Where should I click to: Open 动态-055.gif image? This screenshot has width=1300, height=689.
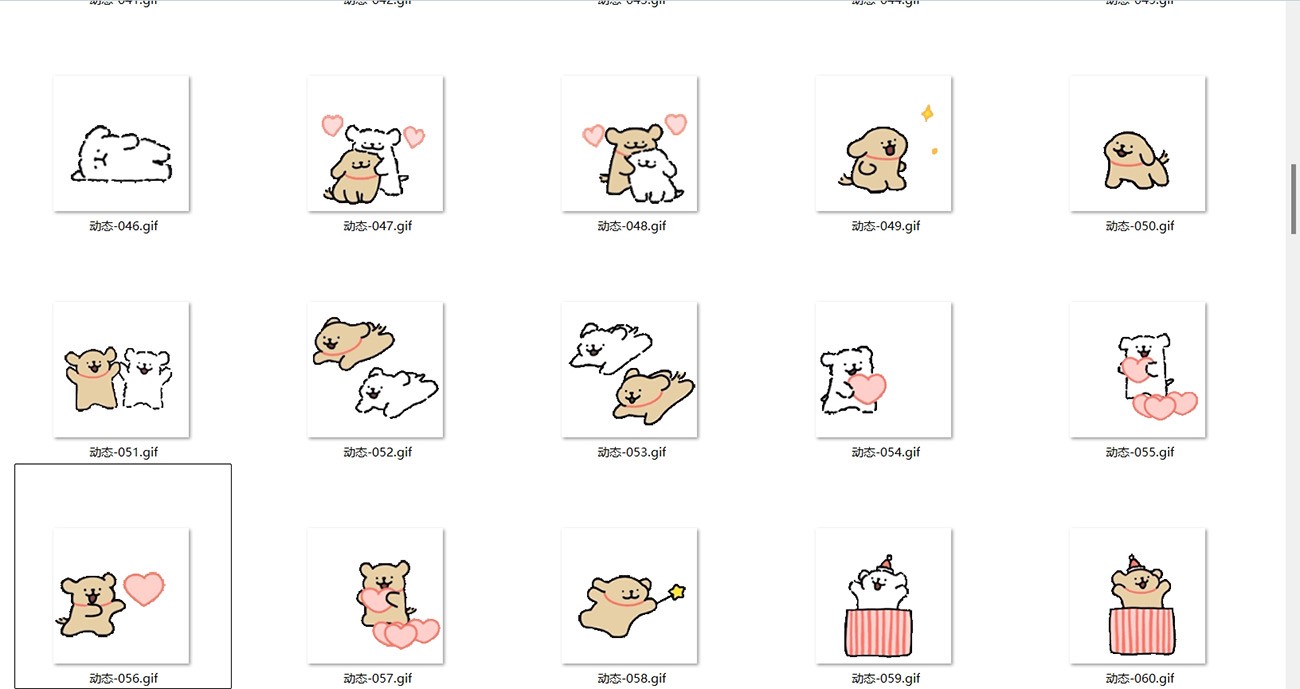(x=1137, y=370)
